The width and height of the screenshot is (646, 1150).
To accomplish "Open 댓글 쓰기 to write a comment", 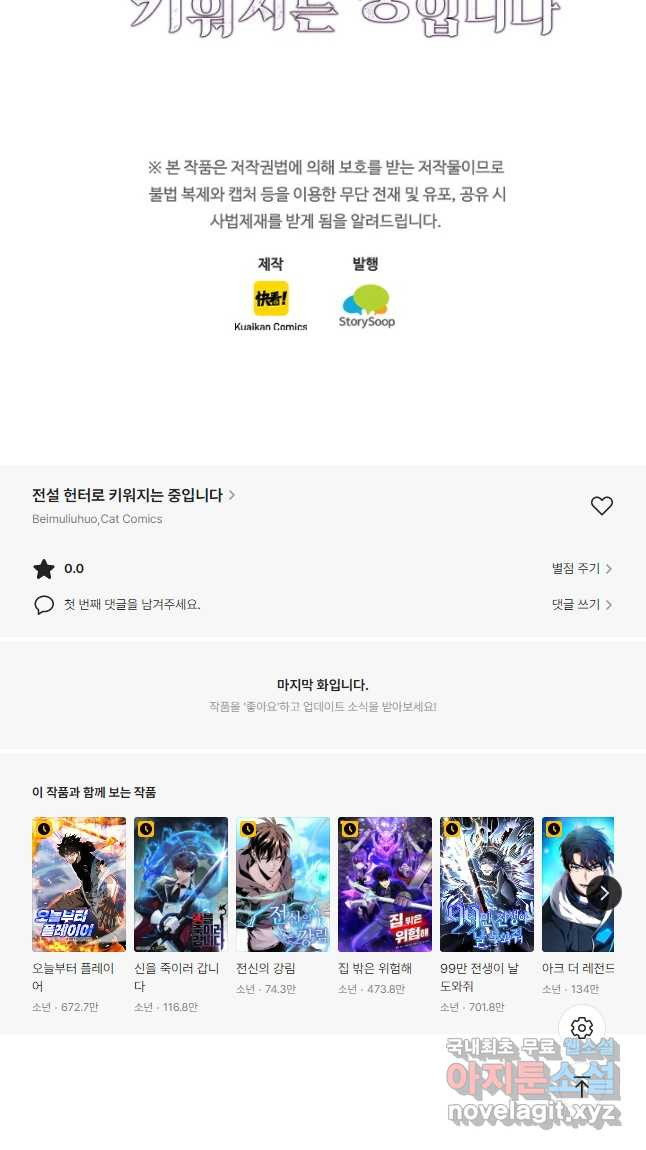I will pos(581,605).
